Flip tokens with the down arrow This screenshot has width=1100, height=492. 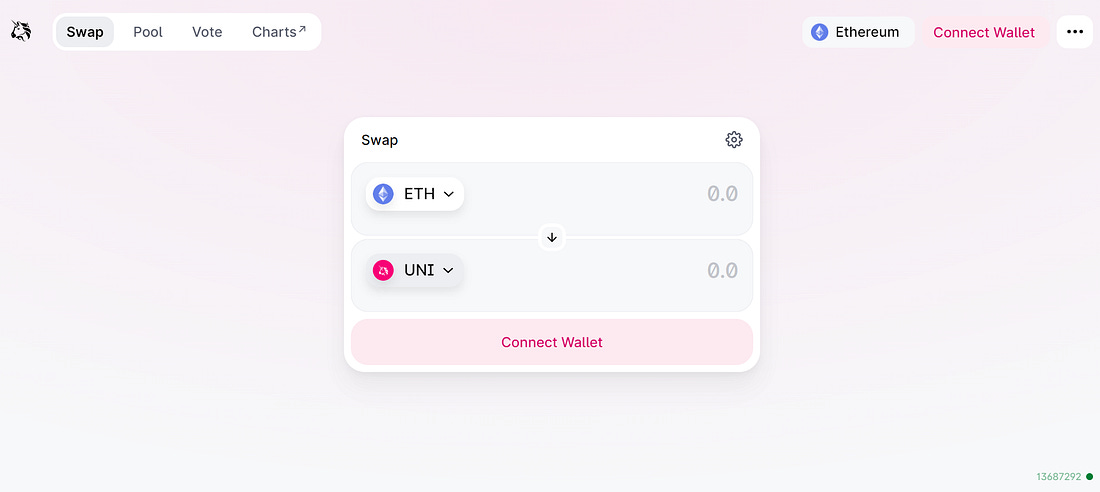552,238
